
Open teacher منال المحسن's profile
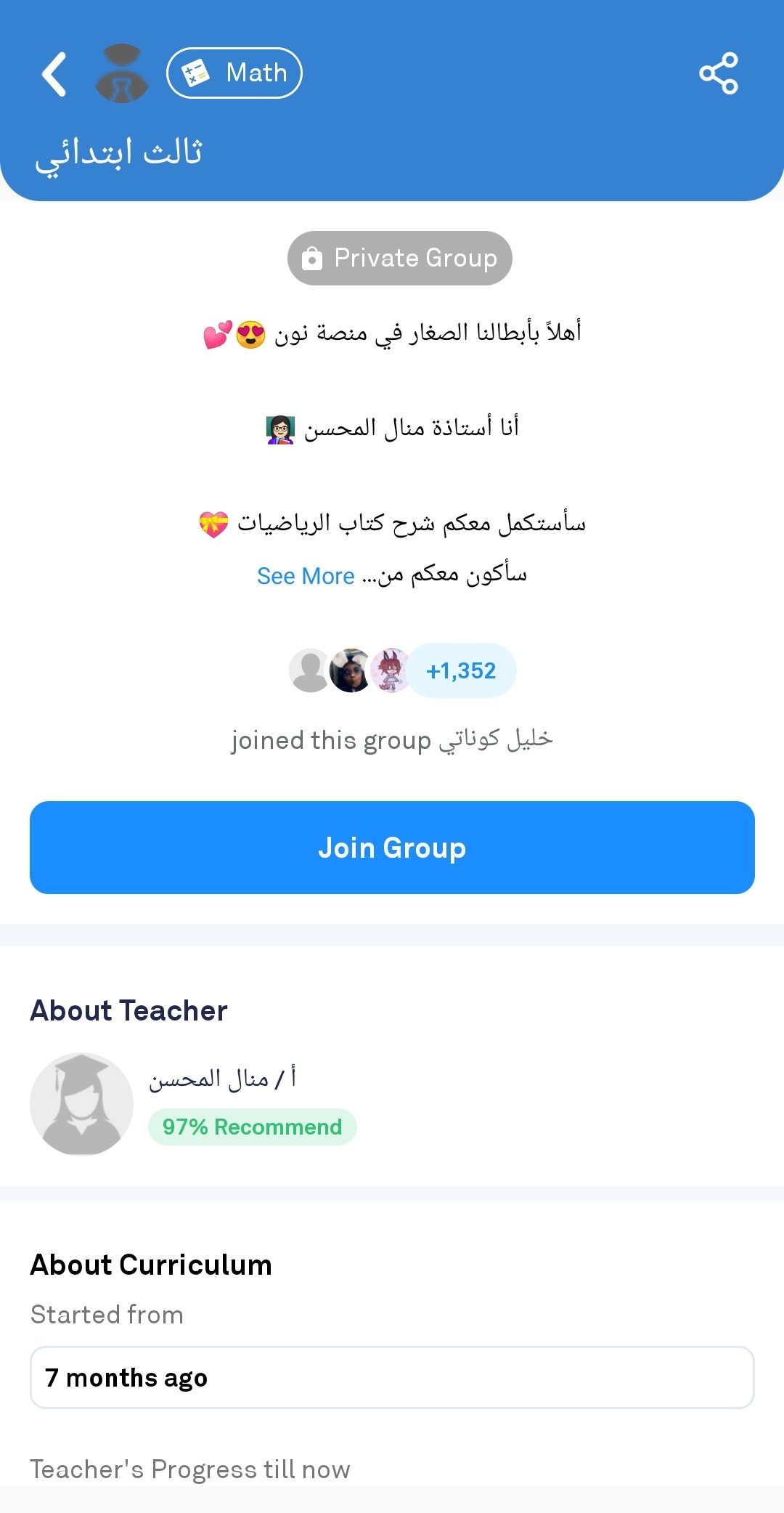(222, 1079)
